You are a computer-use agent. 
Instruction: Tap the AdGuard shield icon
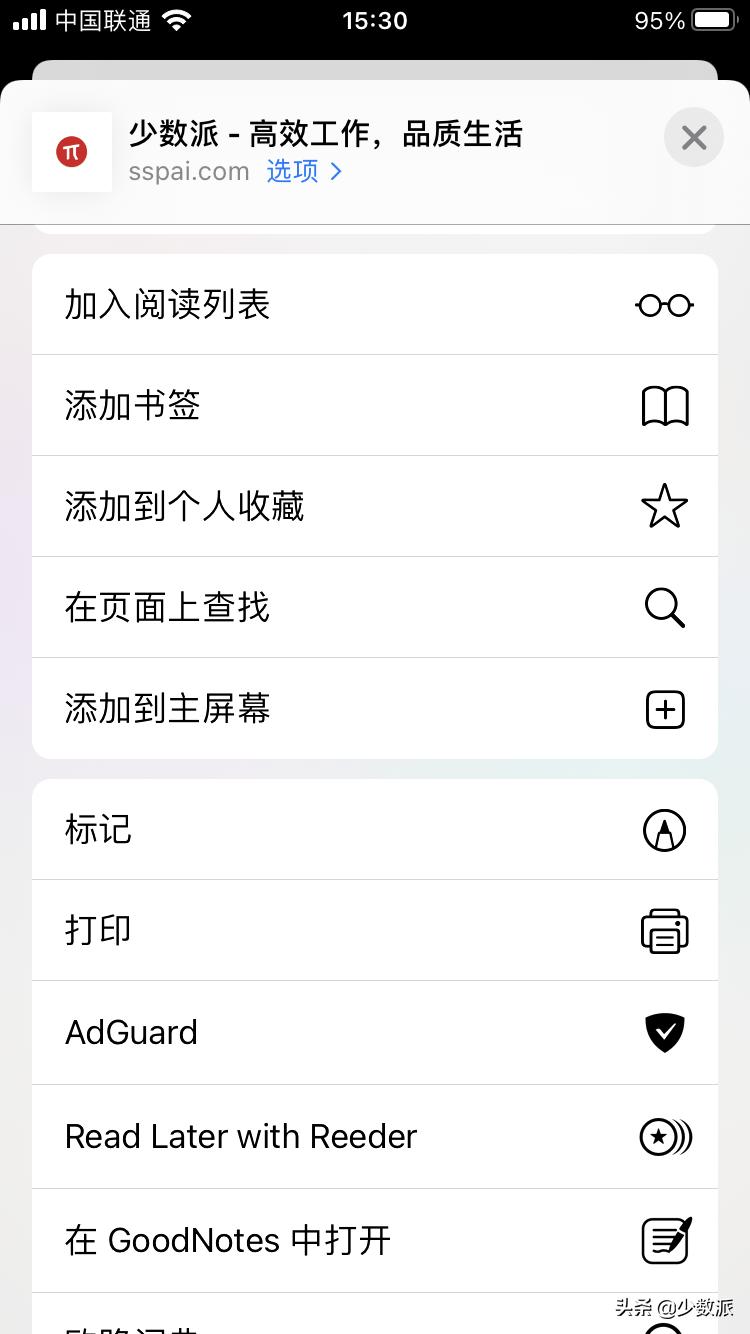pyautogui.click(x=665, y=1033)
